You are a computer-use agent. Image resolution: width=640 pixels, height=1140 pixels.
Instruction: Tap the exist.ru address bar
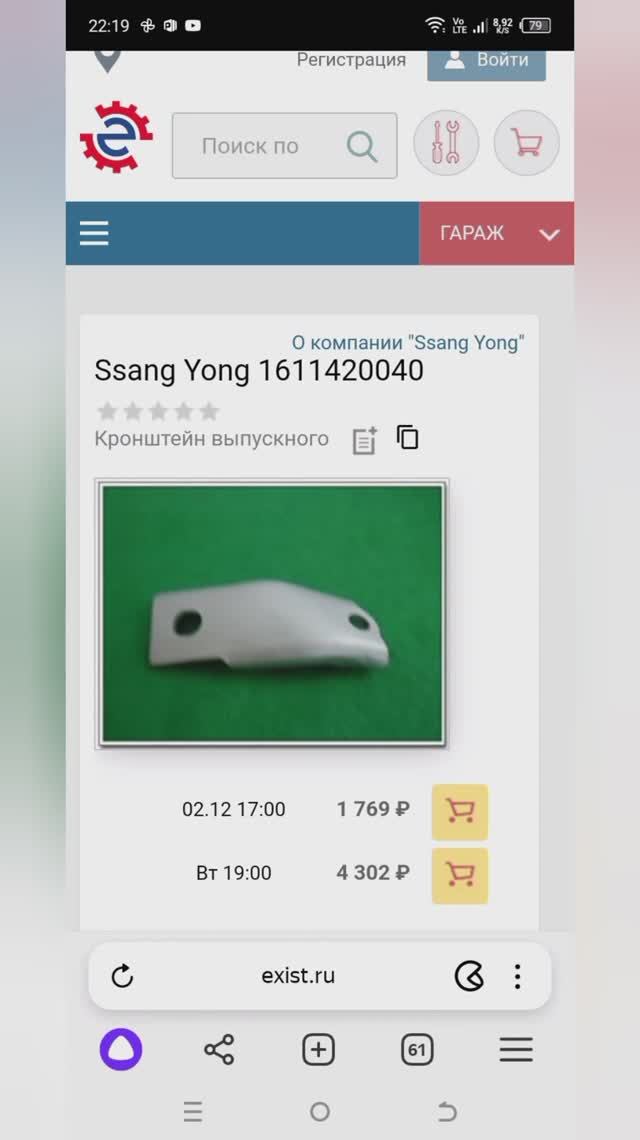[x=298, y=976]
